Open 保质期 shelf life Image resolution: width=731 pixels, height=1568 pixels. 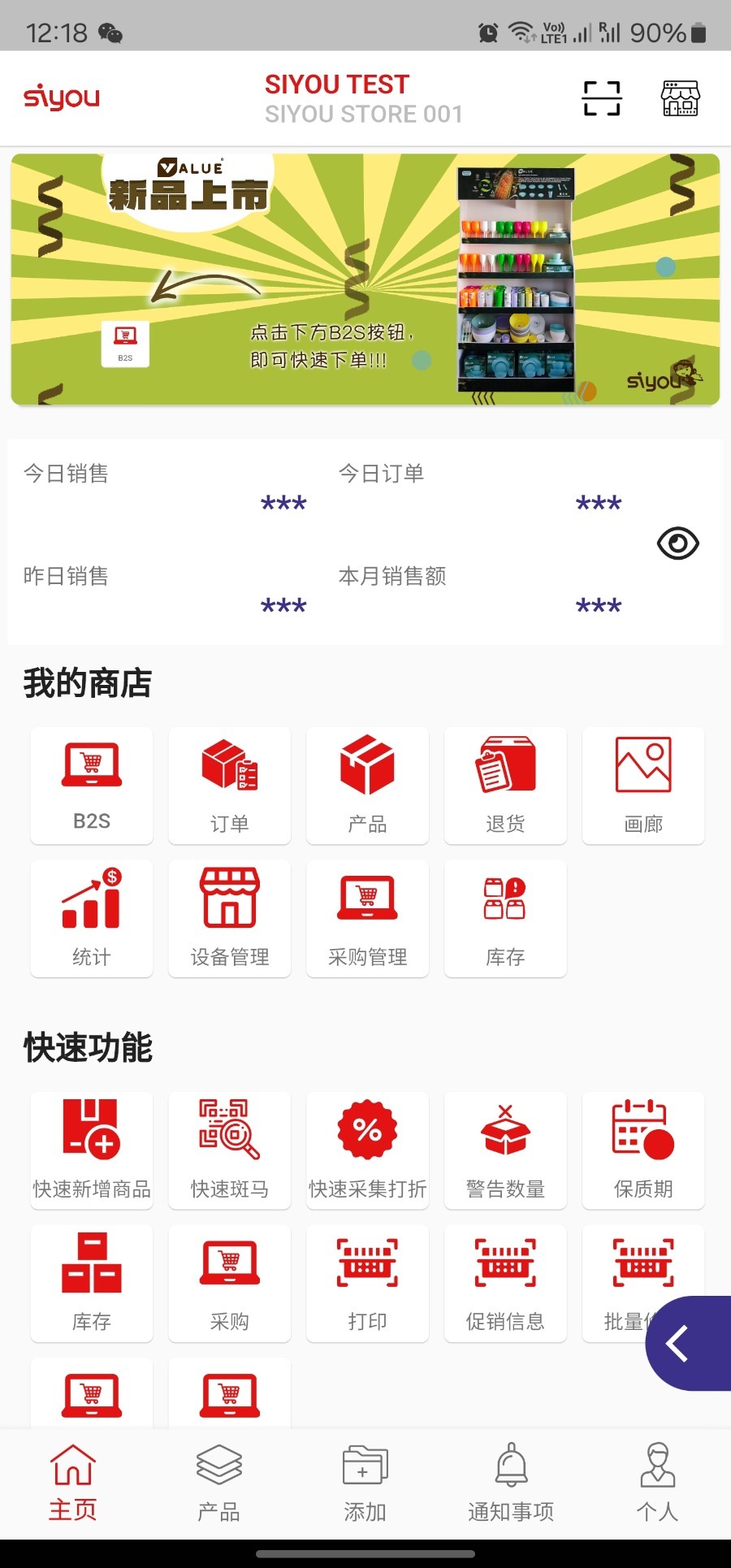click(643, 1150)
